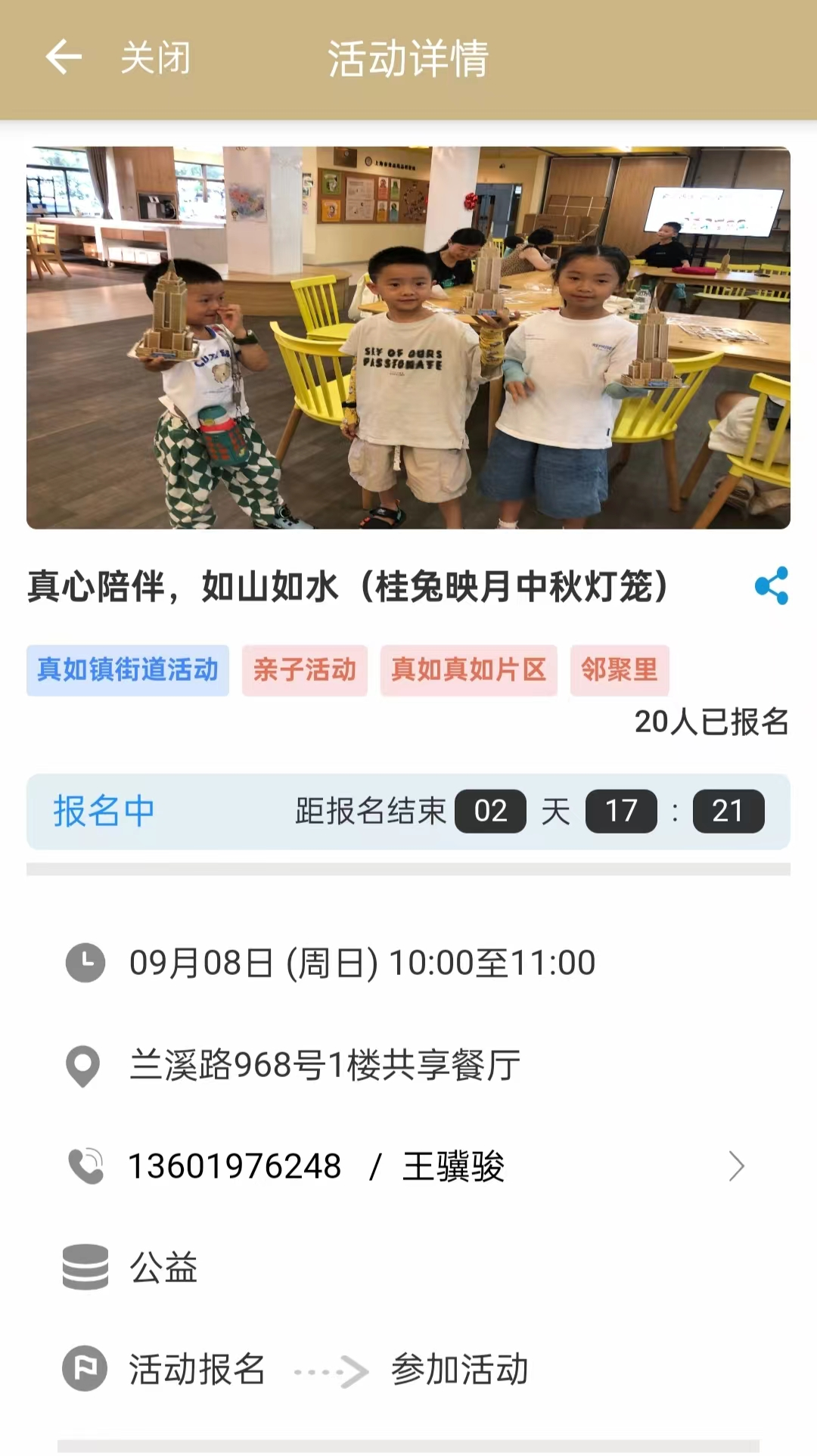
Task: Tap 关闭 to close the page
Action: coord(156,58)
